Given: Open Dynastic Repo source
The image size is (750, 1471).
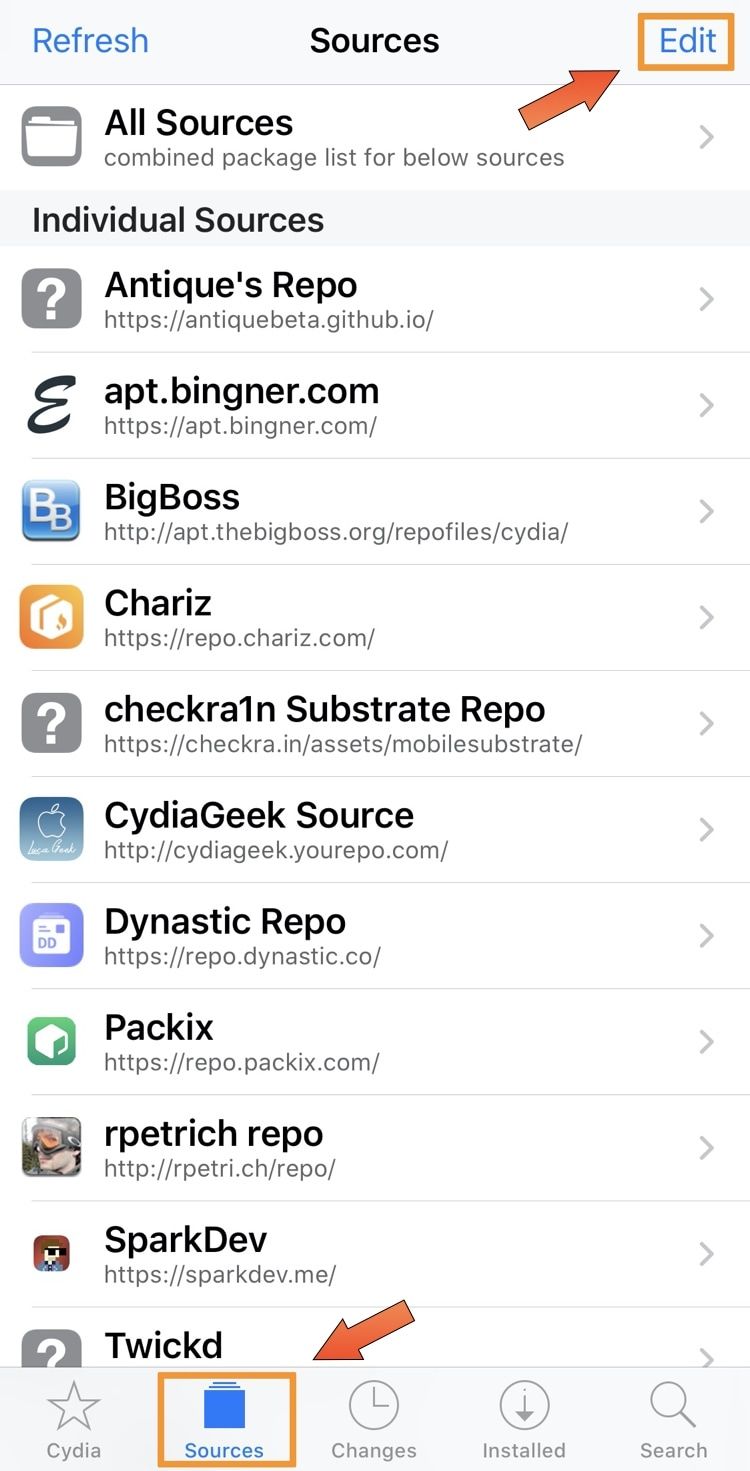Looking at the screenshot, I should [x=375, y=935].
